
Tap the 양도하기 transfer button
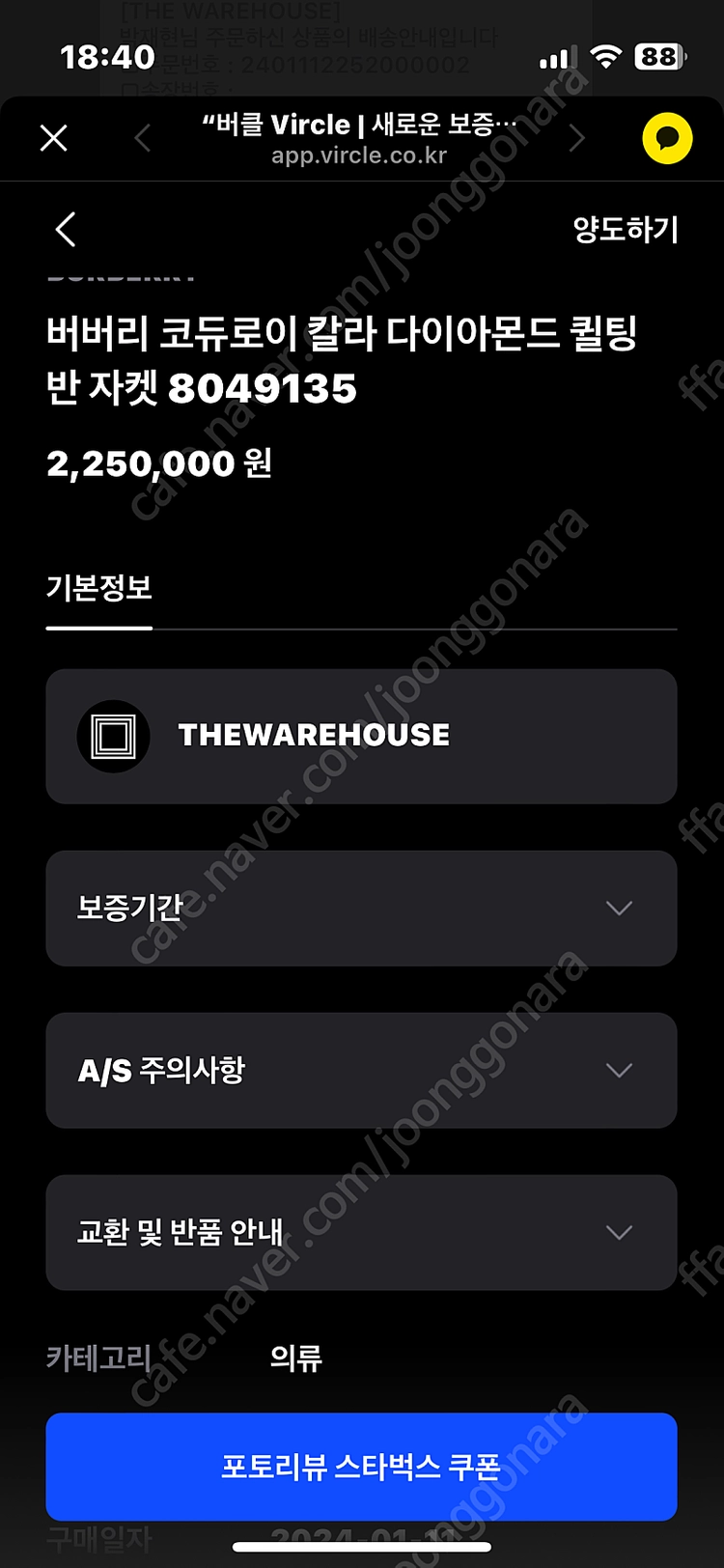(626, 230)
